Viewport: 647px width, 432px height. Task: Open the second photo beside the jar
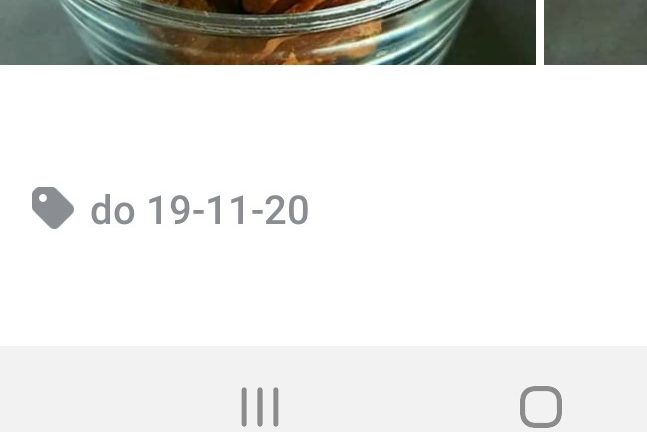(596, 32)
